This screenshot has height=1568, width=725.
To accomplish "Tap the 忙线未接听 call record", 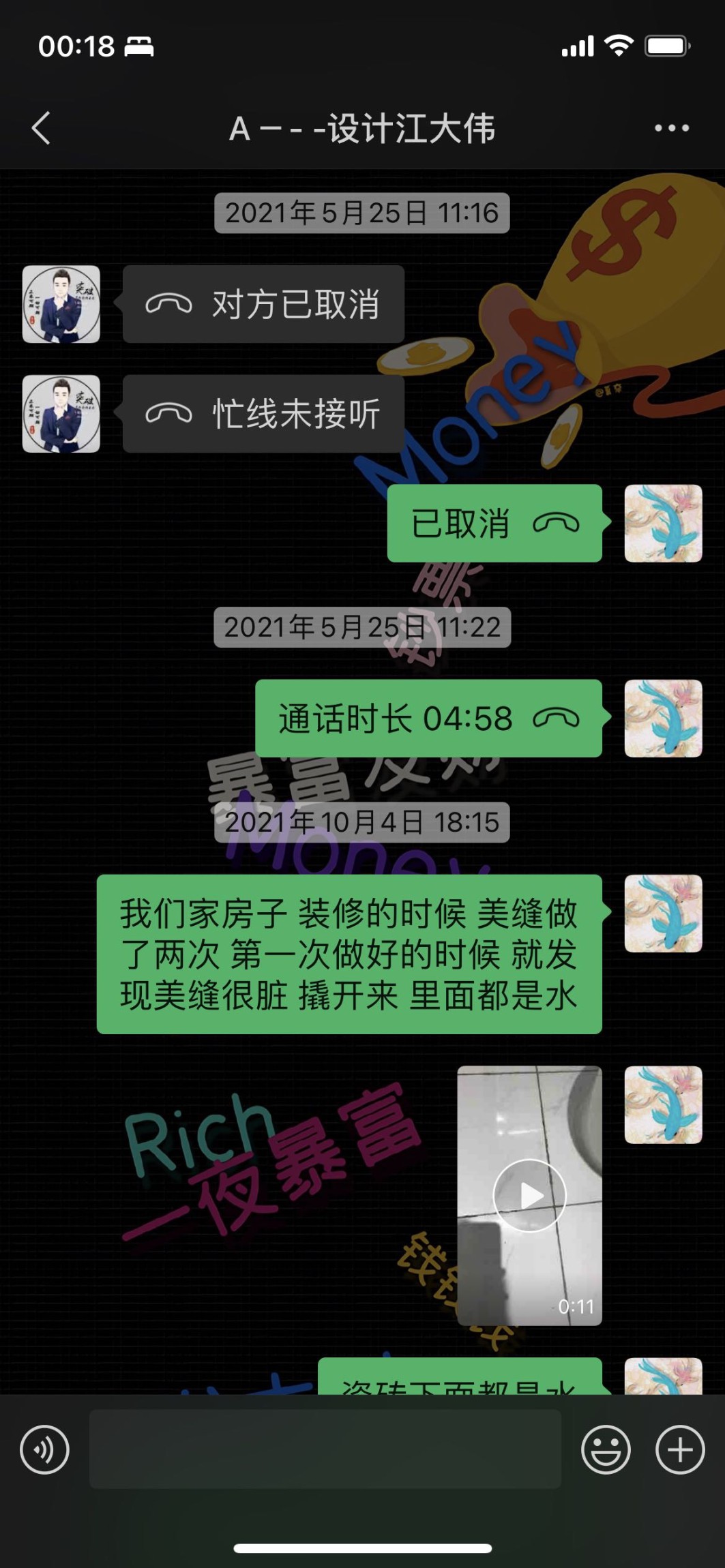I will pos(263,414).
